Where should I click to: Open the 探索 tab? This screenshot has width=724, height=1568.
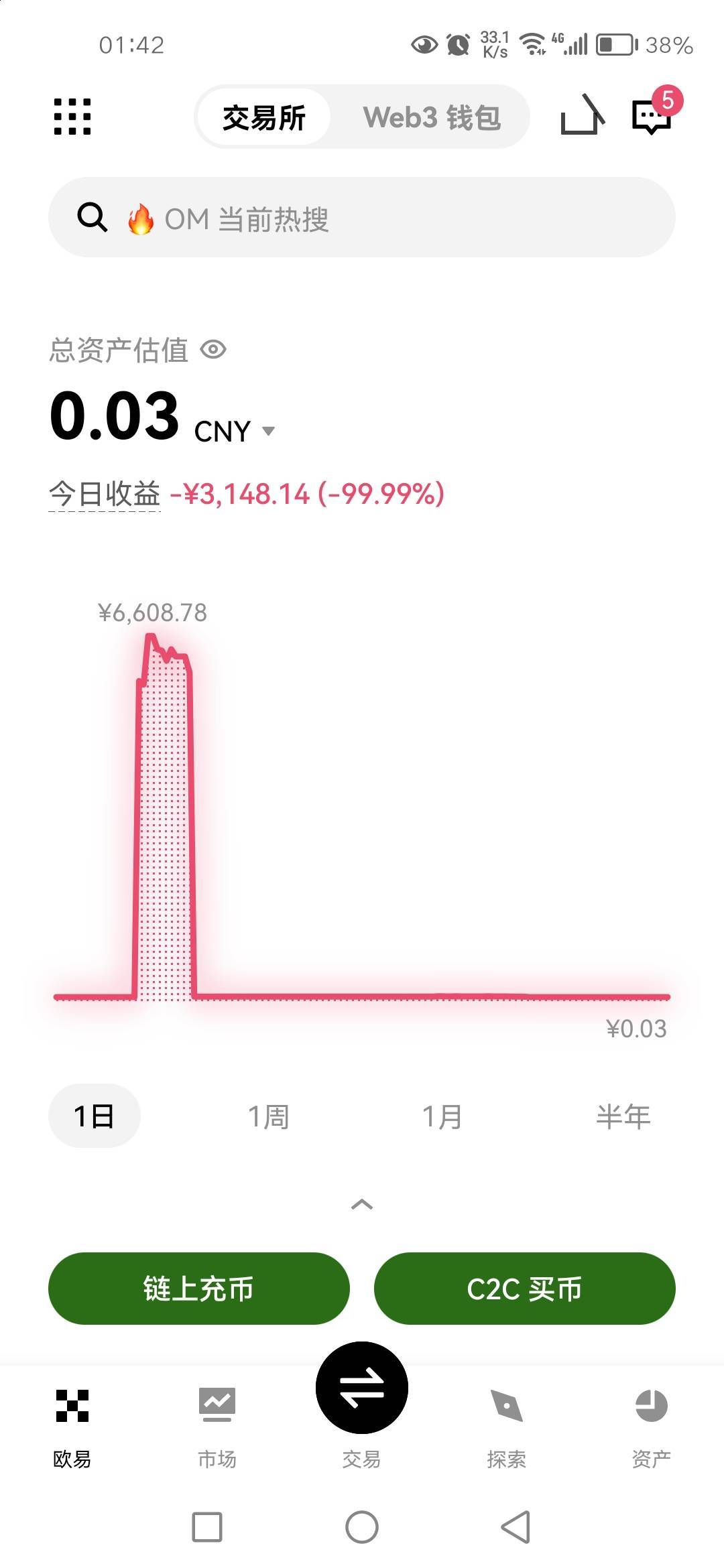pyautogui.click(x=507, y=1424)
